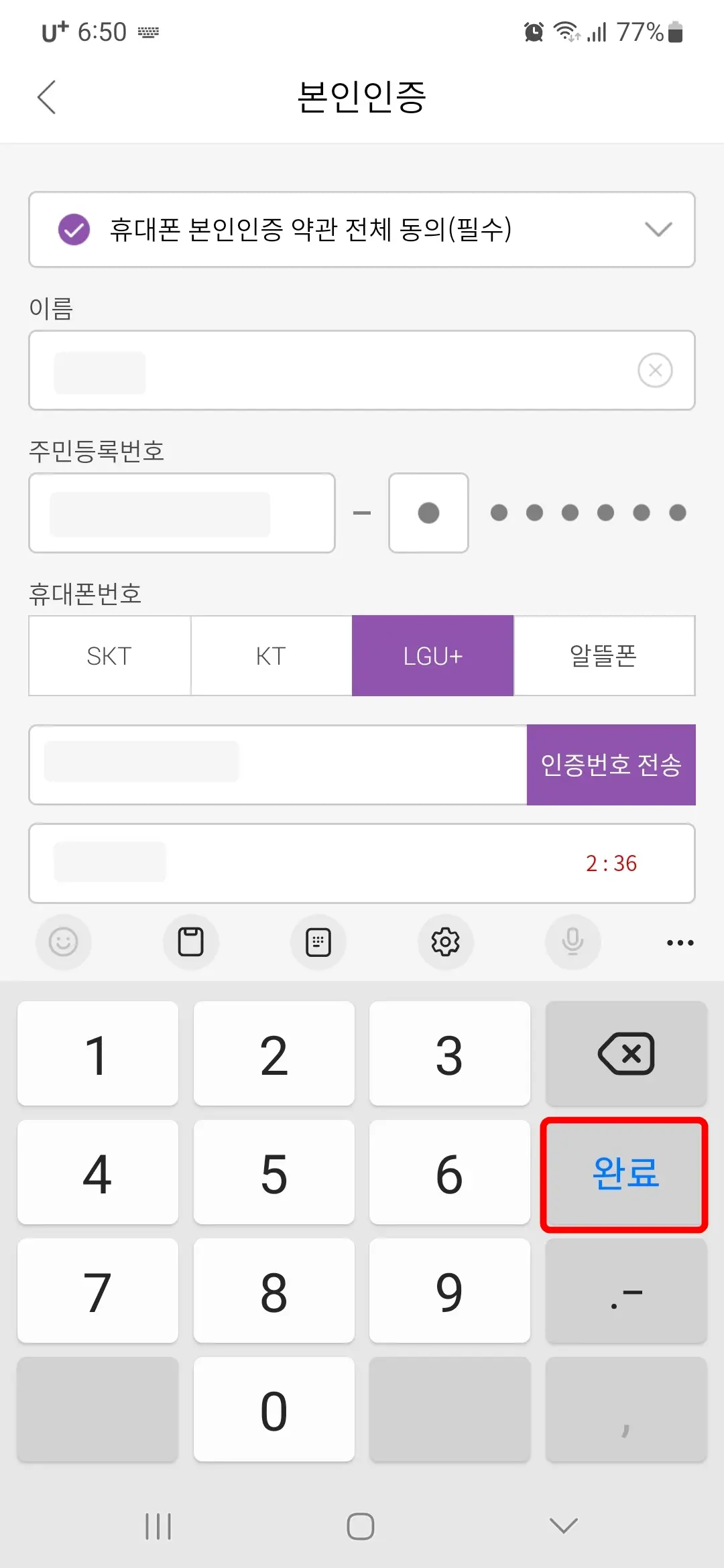Switch to the KT carrier tab

(271, 655)
